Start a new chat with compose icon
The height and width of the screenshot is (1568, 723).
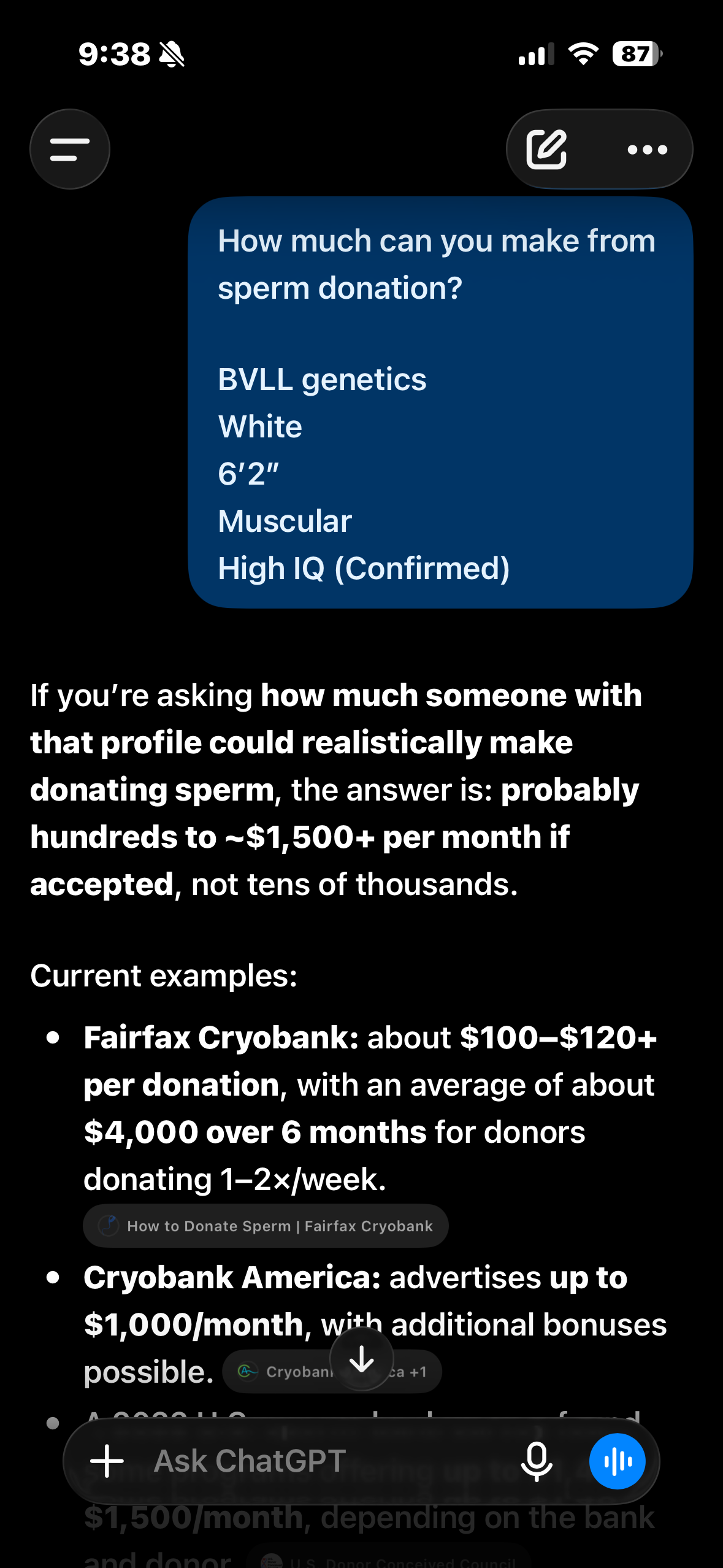coord(546,149)
